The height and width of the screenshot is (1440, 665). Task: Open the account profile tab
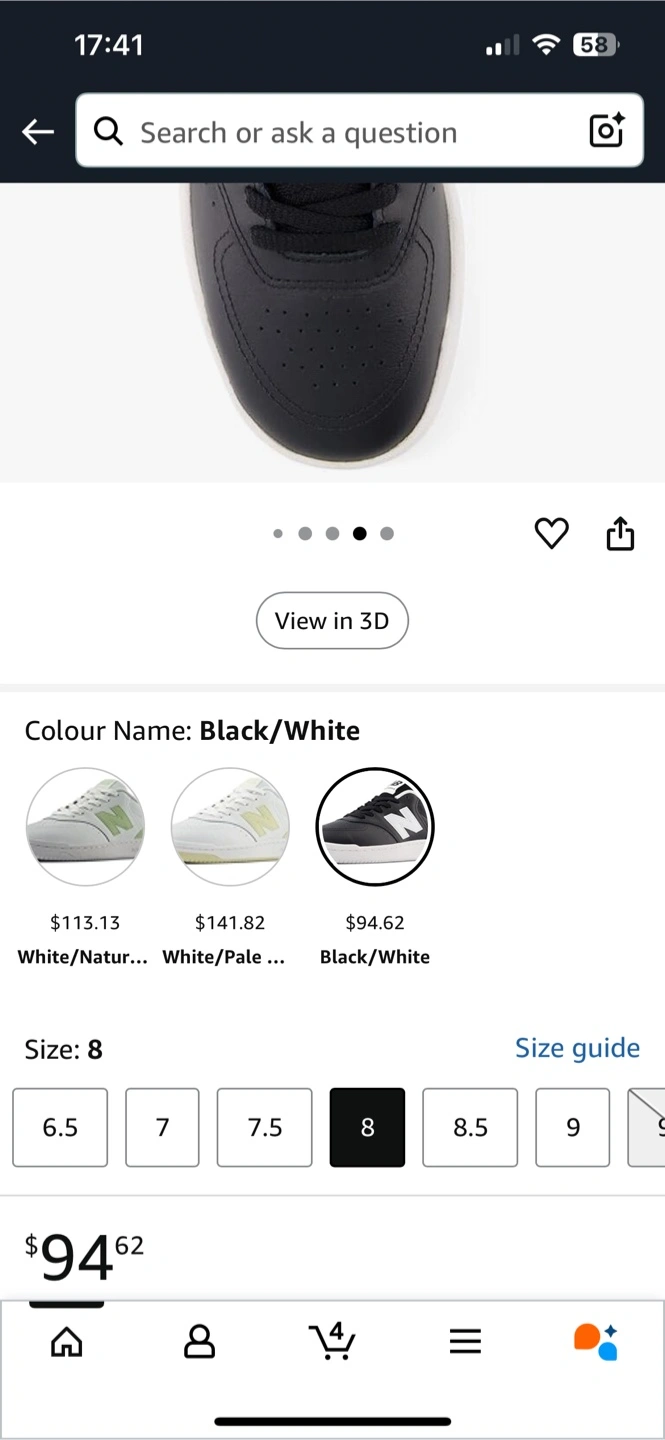[x=199, y=1342]
